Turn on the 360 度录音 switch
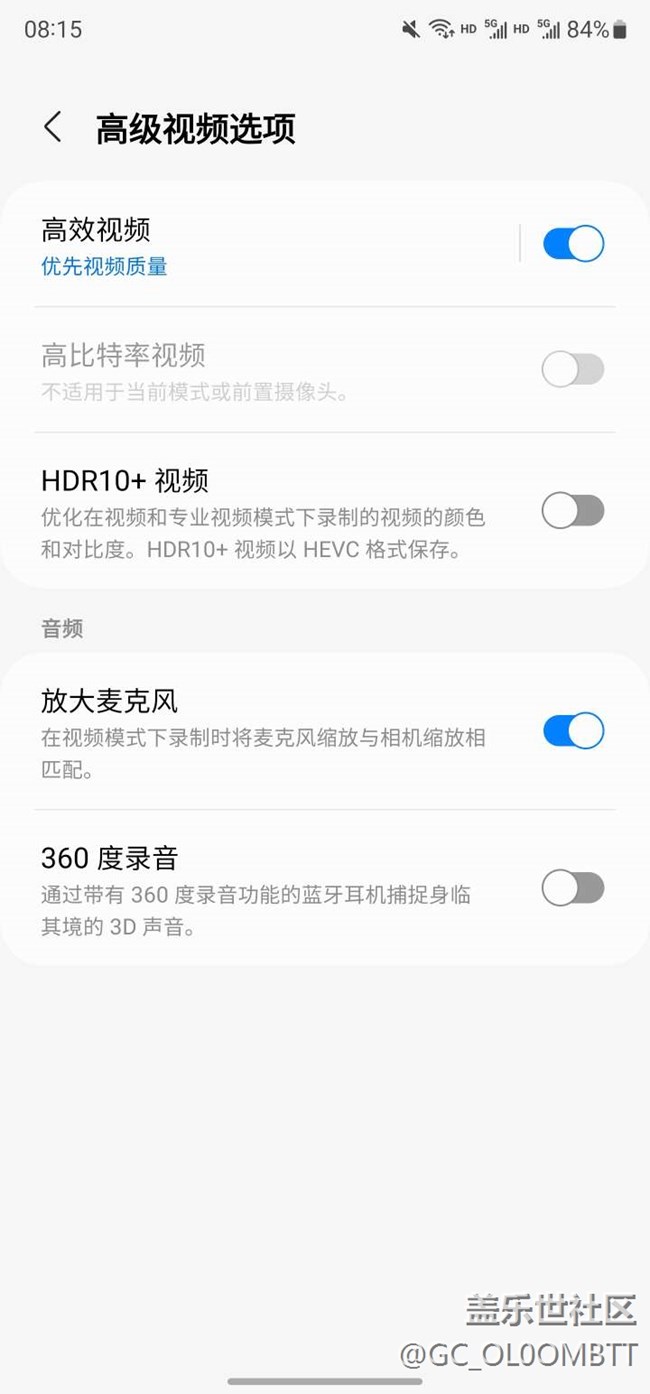The width and height of the screenshot is (650, 1394). pyautogui.click(x=573, y=887)
